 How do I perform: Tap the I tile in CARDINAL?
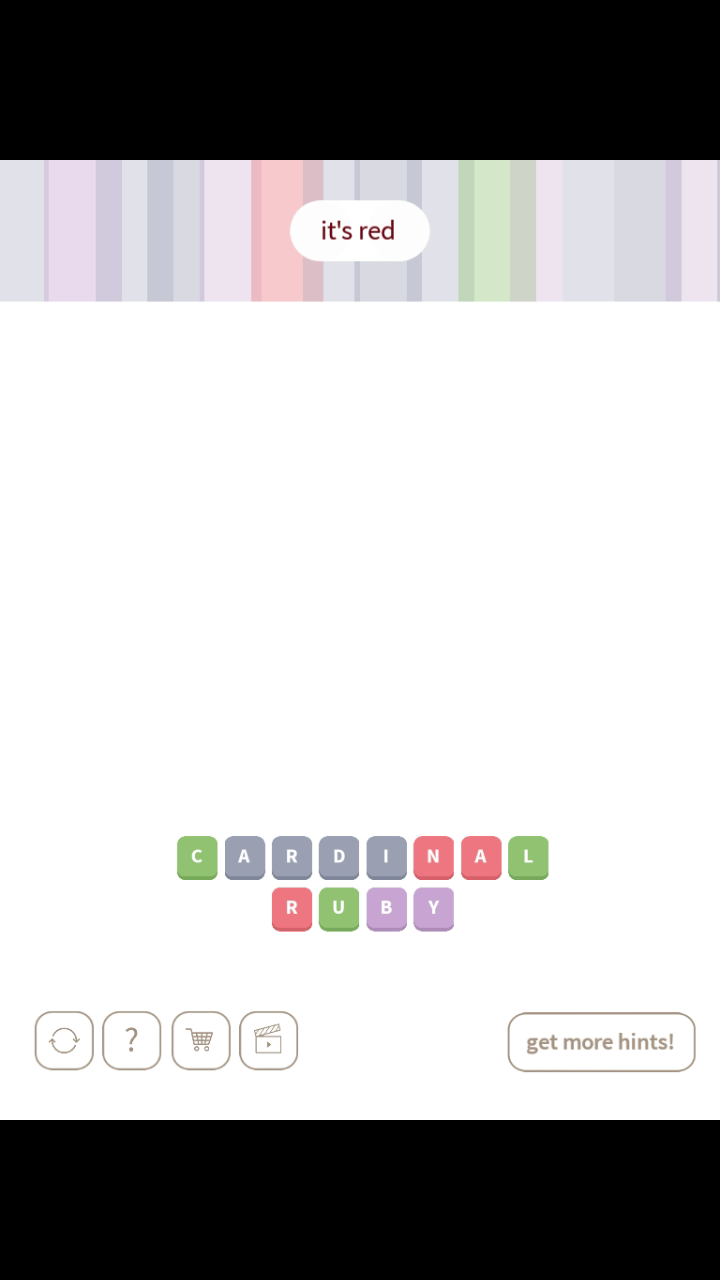(x=386, y=857)
